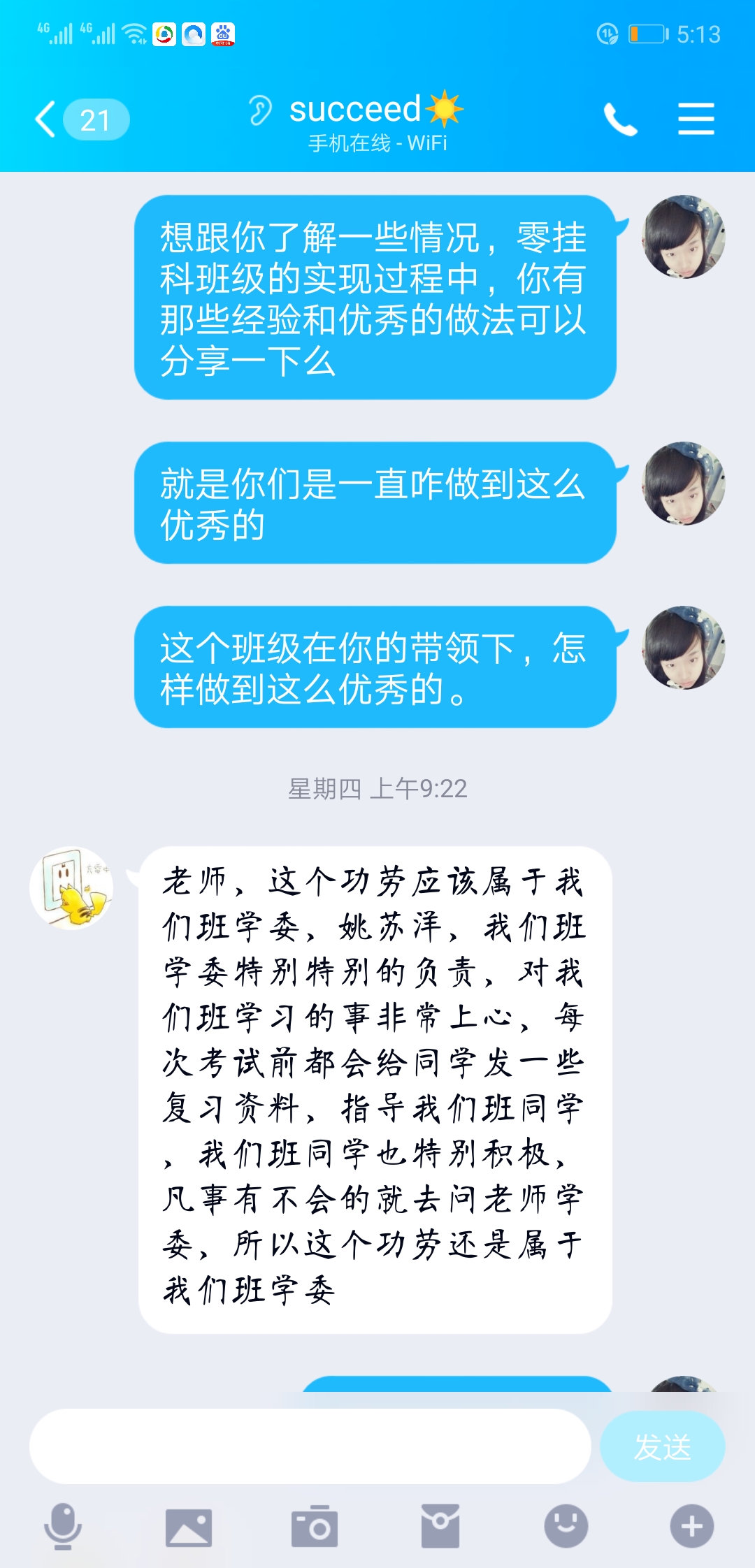755x1568 pixels.
Task: Start a voice call with succeed
Action: point(620,119)
